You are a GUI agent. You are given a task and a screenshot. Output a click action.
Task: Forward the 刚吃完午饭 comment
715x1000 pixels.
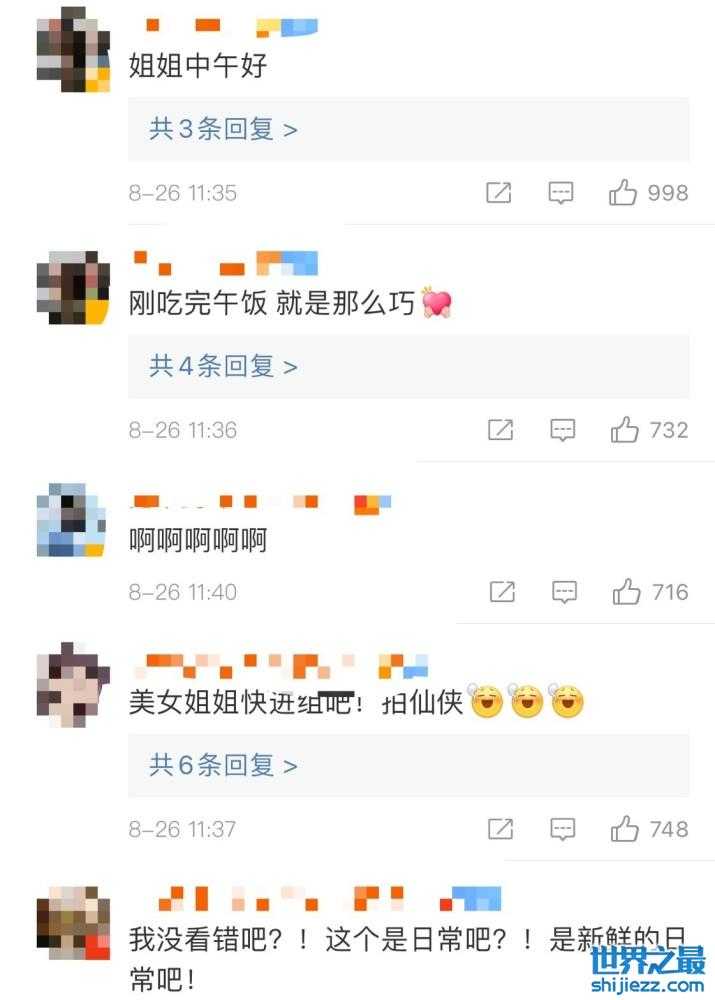point(500,430)
